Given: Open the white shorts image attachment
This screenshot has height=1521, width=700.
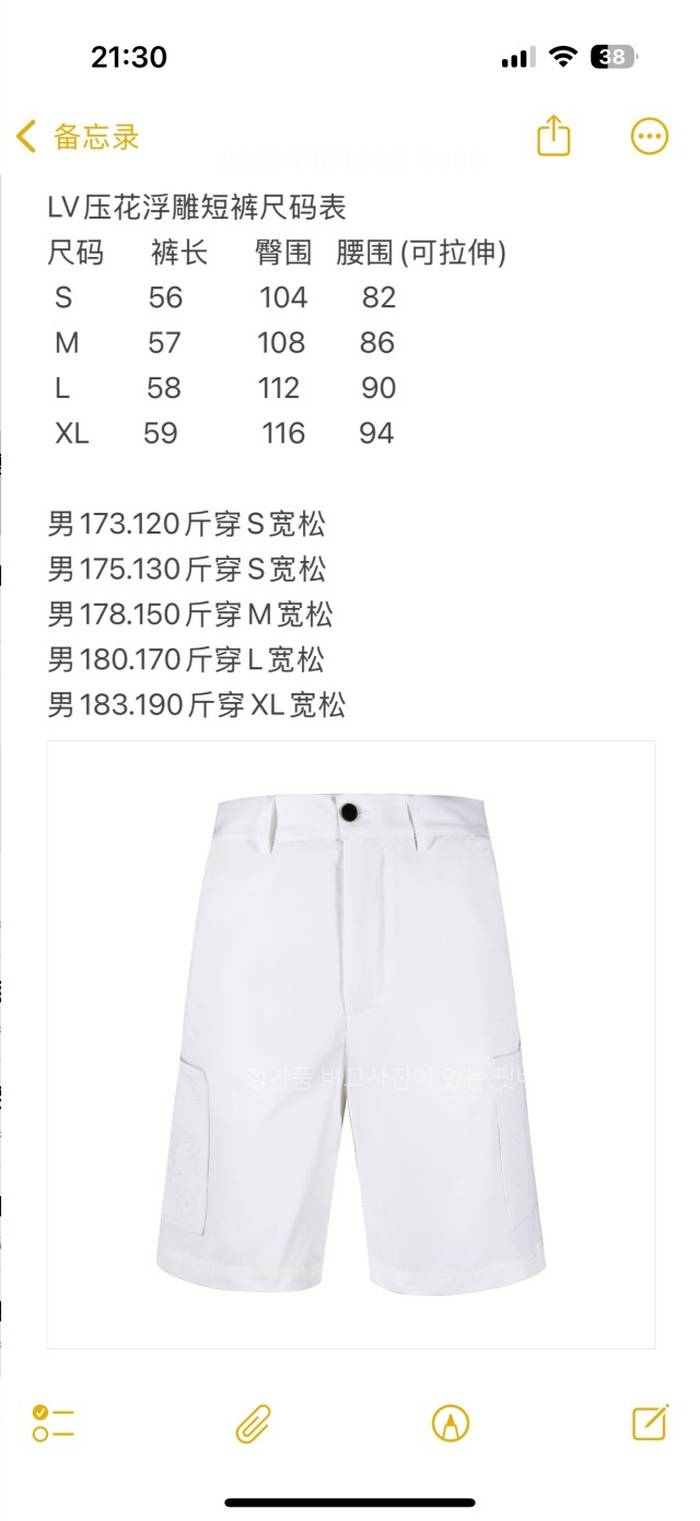Looking at the screenshot, I should (x=350, y=1043).
